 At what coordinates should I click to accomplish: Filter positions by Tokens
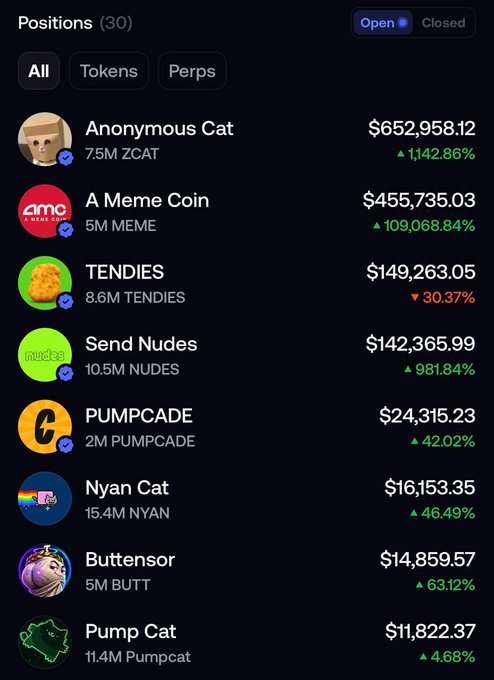[x=109, y=71]
